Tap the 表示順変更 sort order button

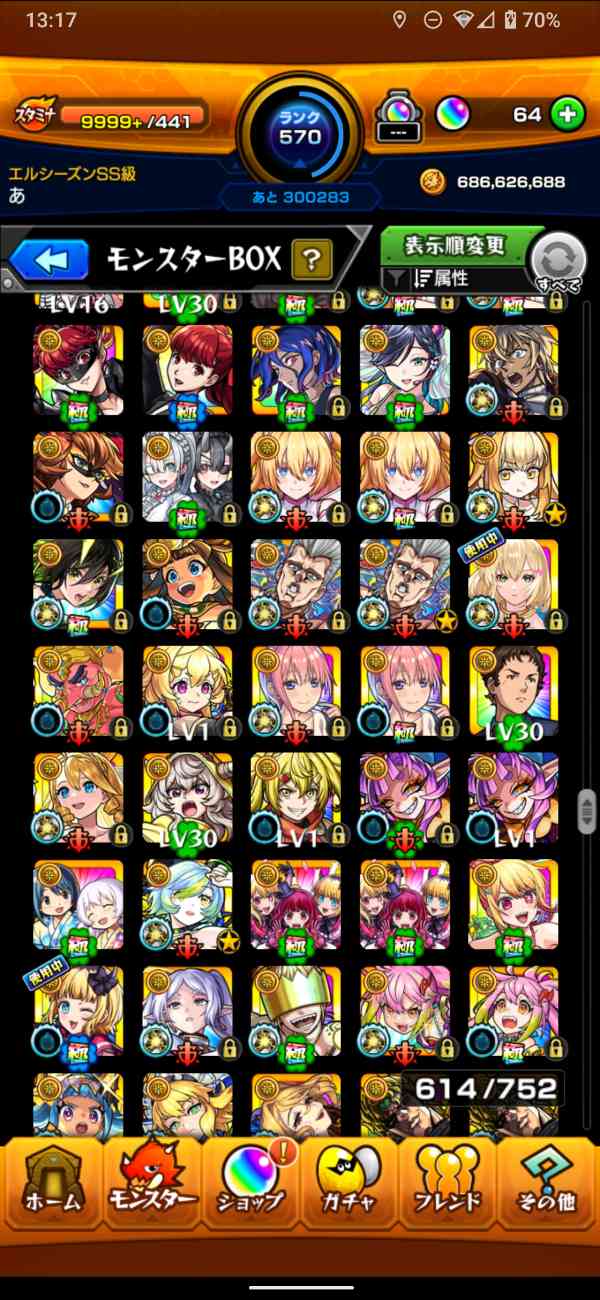[x=455, y=246]
